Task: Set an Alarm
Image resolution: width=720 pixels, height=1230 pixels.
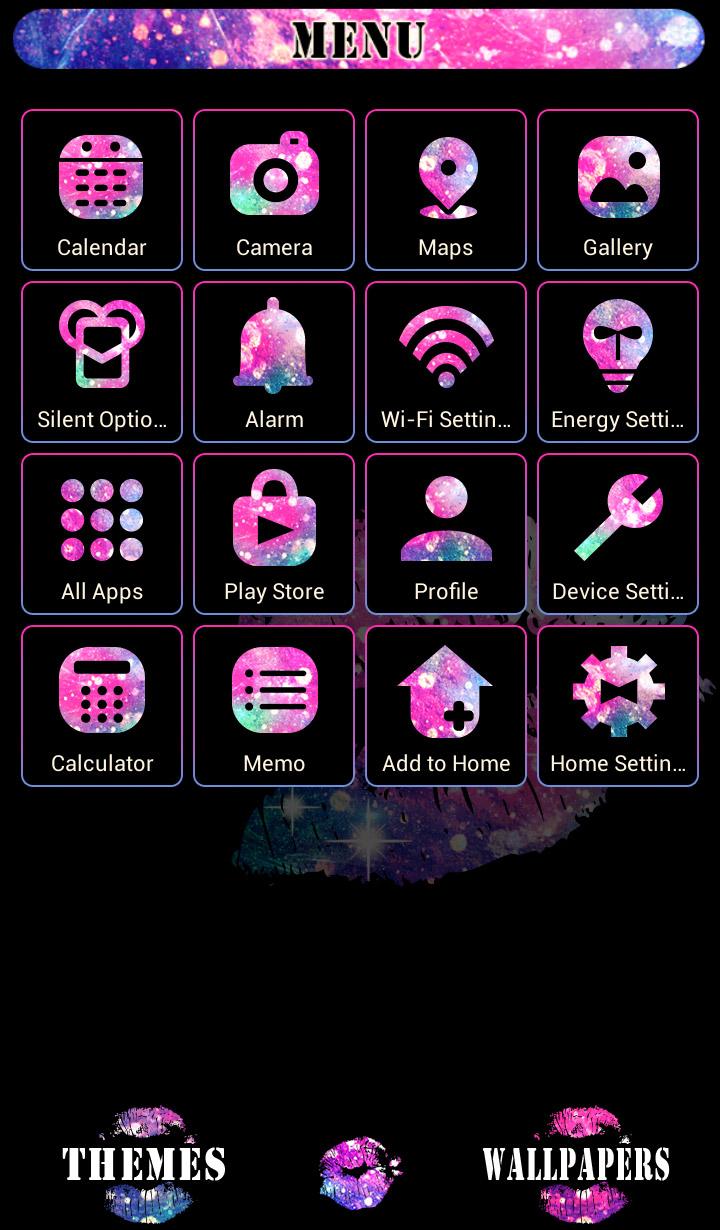Action: pyautogui.click(x=273, y=361)
